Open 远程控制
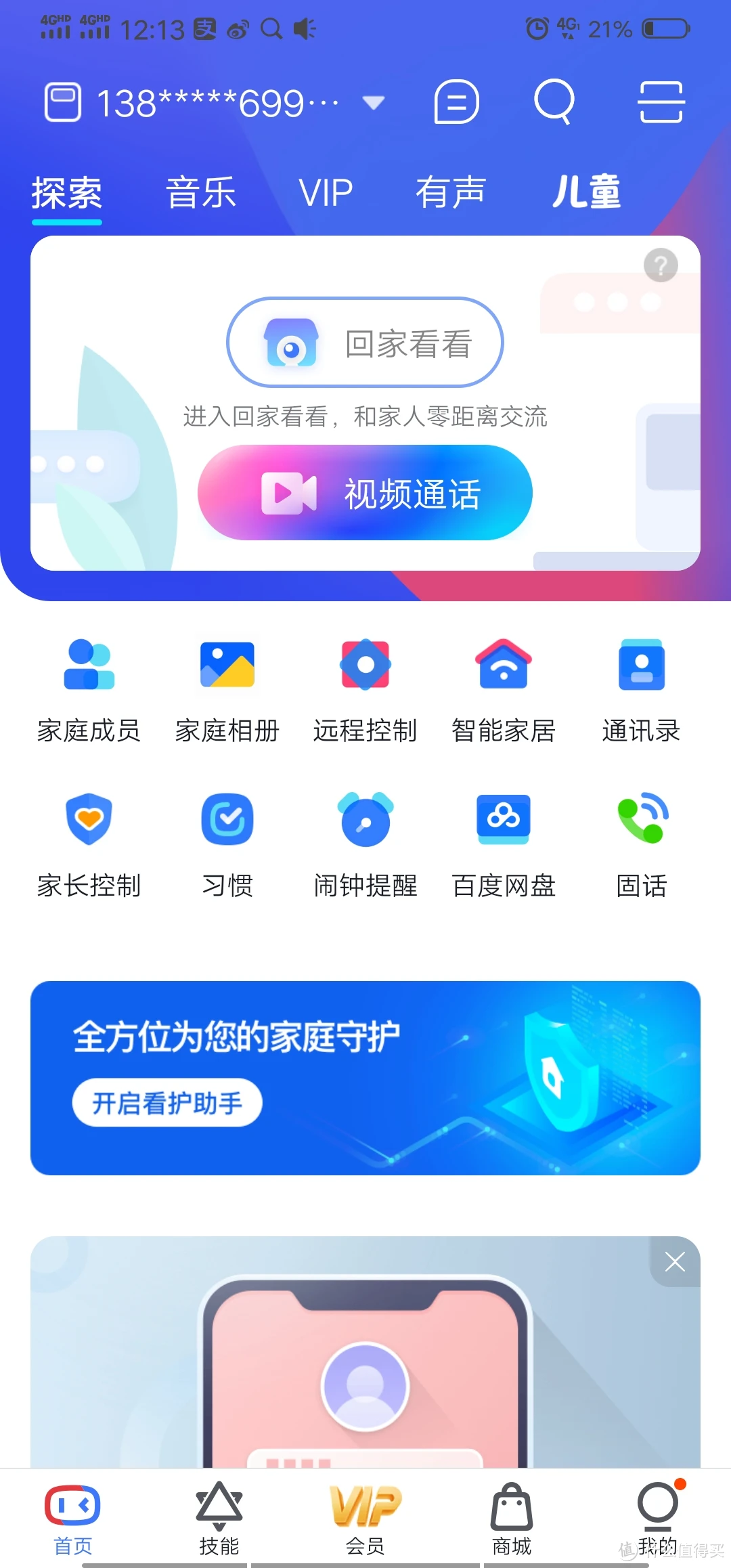Image resolution: width=731 pixels, height=1568 pixels. pyautogui.click(x=365, y=691)
